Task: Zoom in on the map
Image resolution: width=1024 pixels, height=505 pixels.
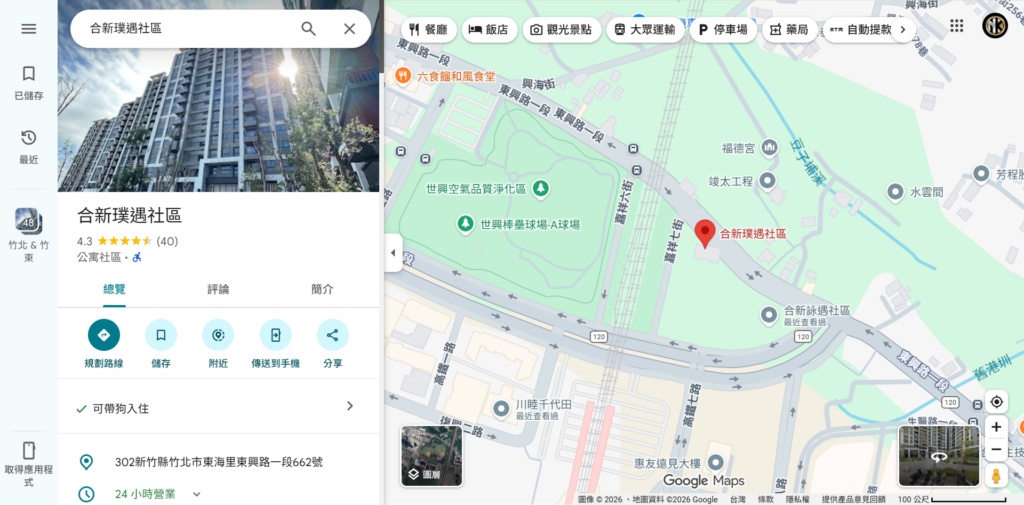Action: [996, 427]
